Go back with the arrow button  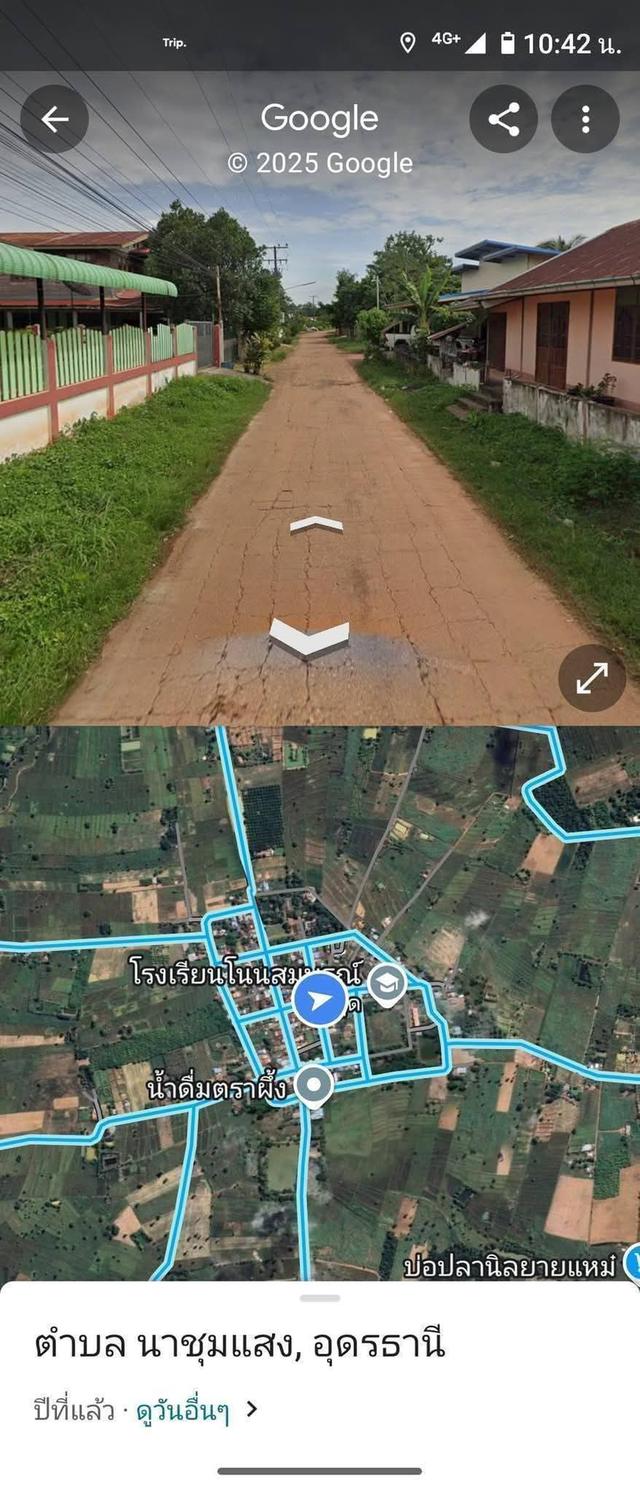click(x=54, y=119)
